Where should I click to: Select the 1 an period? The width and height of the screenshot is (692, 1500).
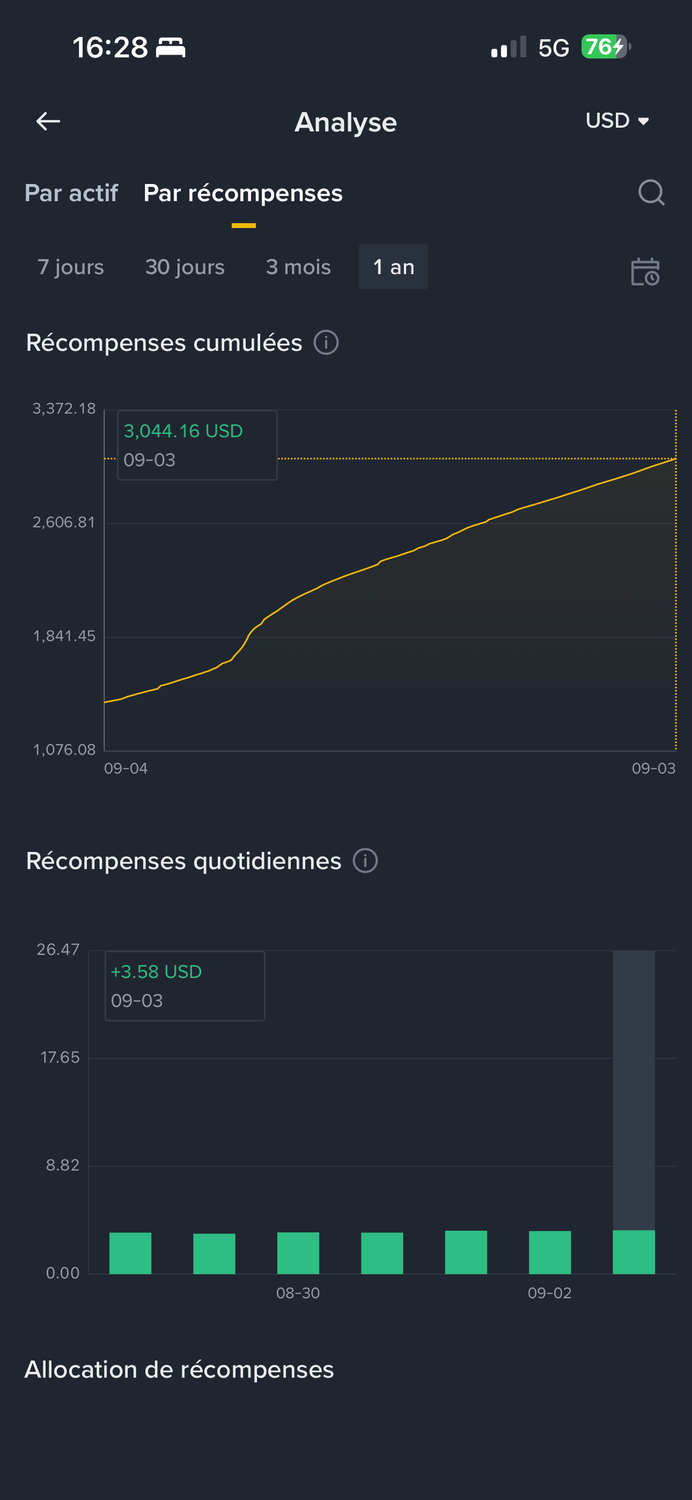[393, 267]
